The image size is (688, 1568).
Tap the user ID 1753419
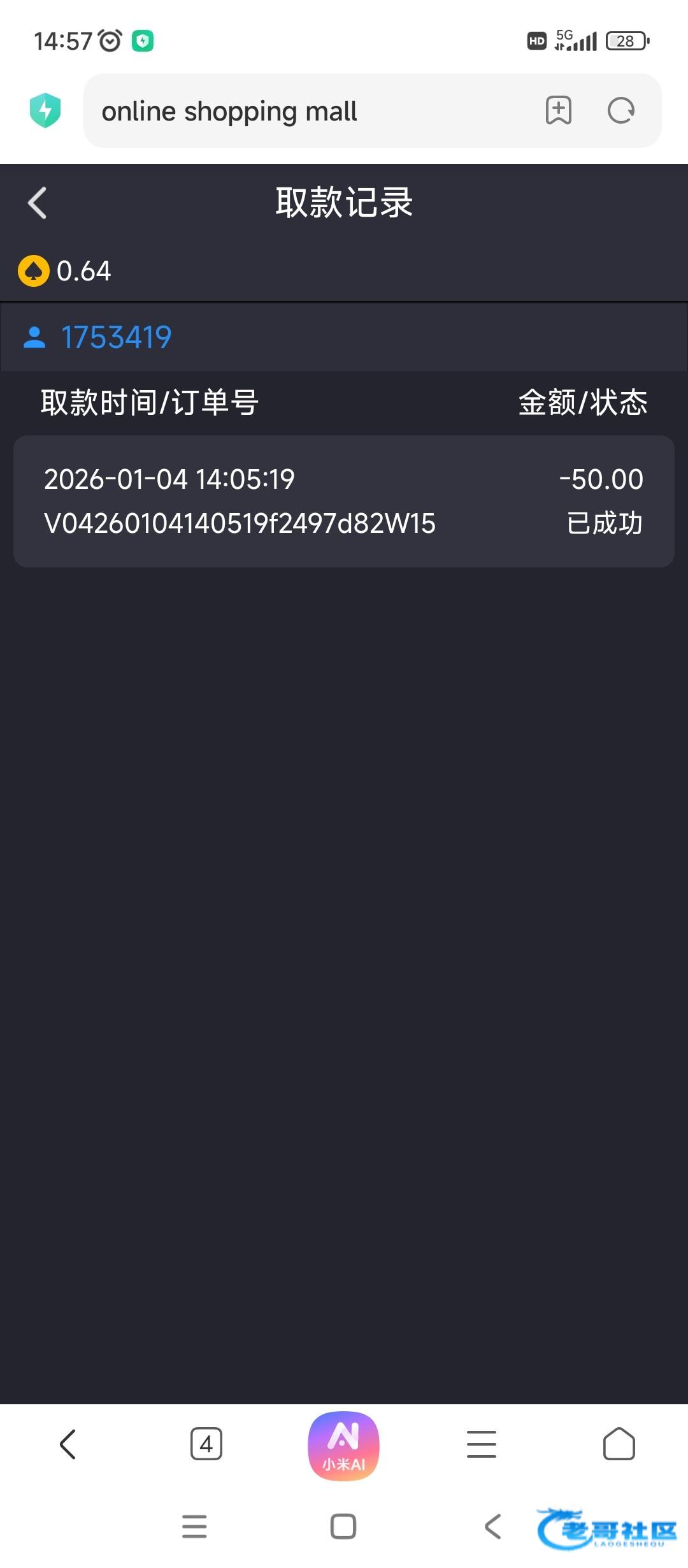click(116, 337)
